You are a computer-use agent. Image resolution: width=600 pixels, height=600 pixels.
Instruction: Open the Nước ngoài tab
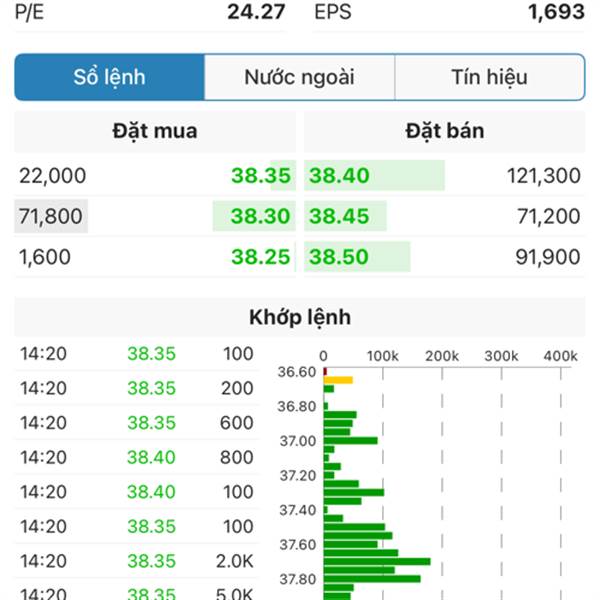point(299,77)
